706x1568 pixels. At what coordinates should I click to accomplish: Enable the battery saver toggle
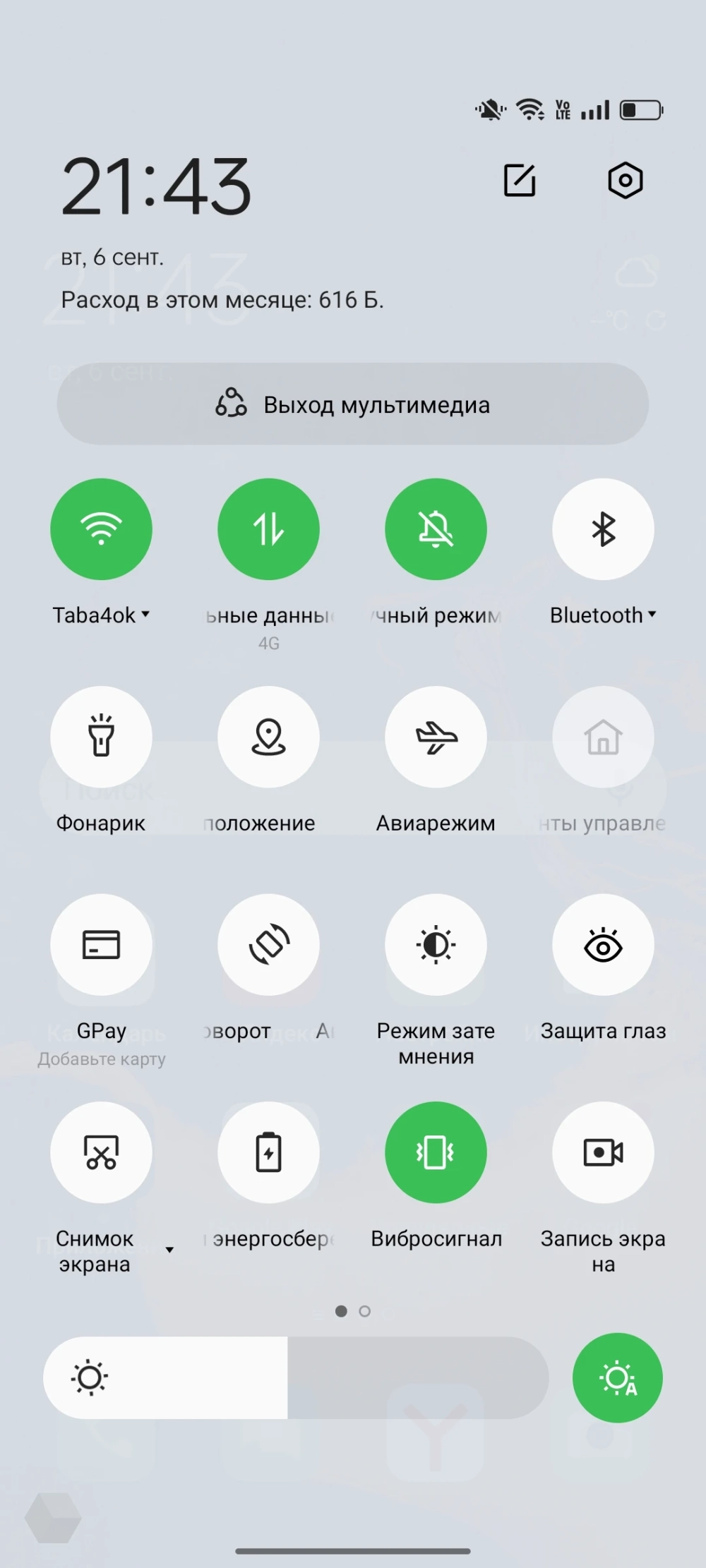(x=268, y=1152)
